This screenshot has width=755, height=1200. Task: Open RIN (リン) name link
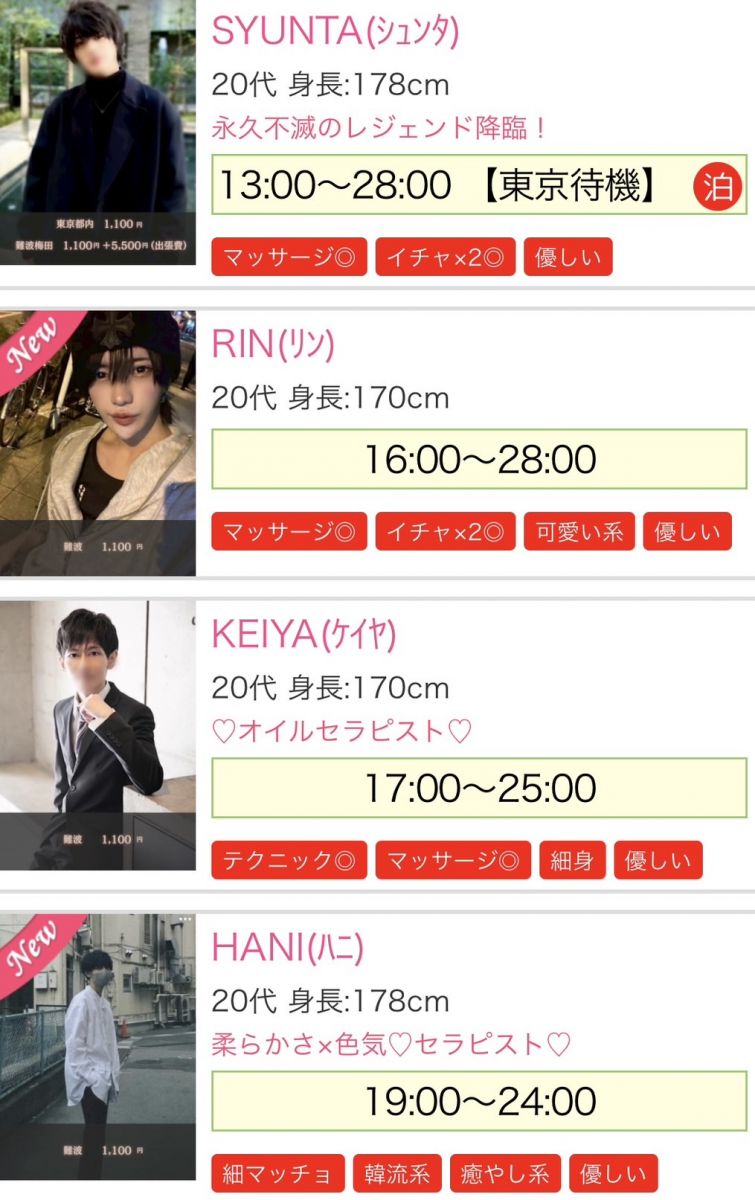(272, 344)
